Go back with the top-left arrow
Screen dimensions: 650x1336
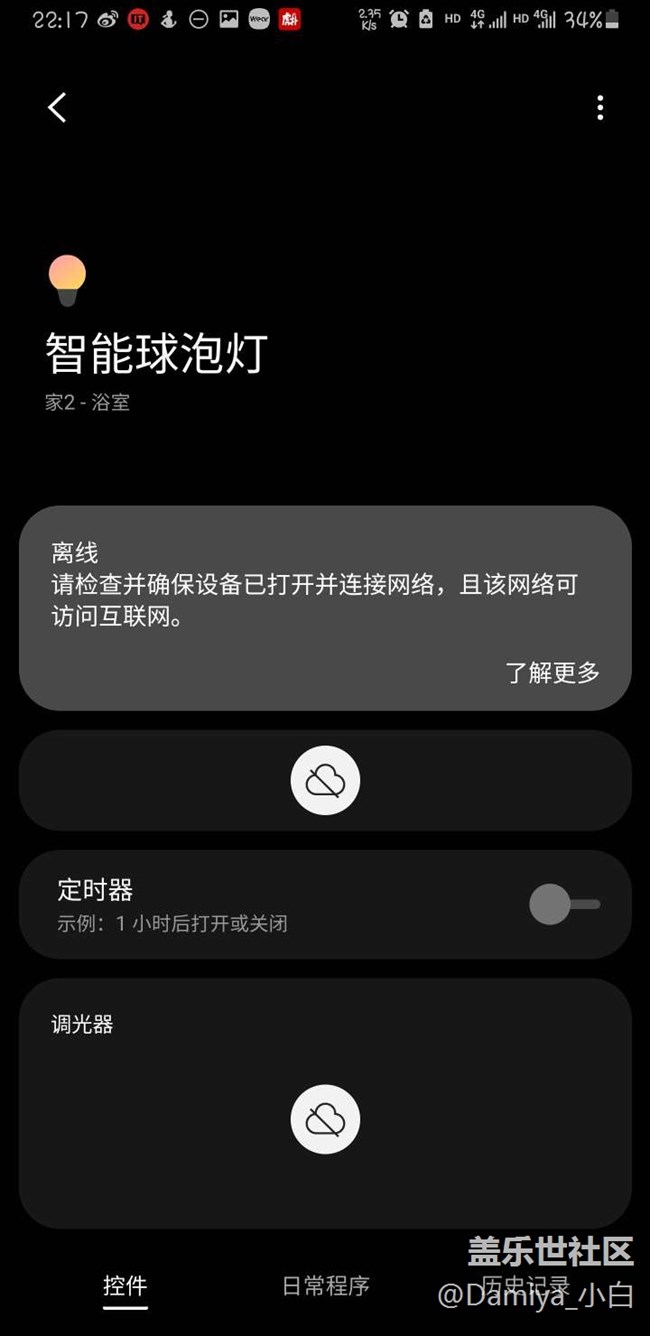click(x=57, y=108)
